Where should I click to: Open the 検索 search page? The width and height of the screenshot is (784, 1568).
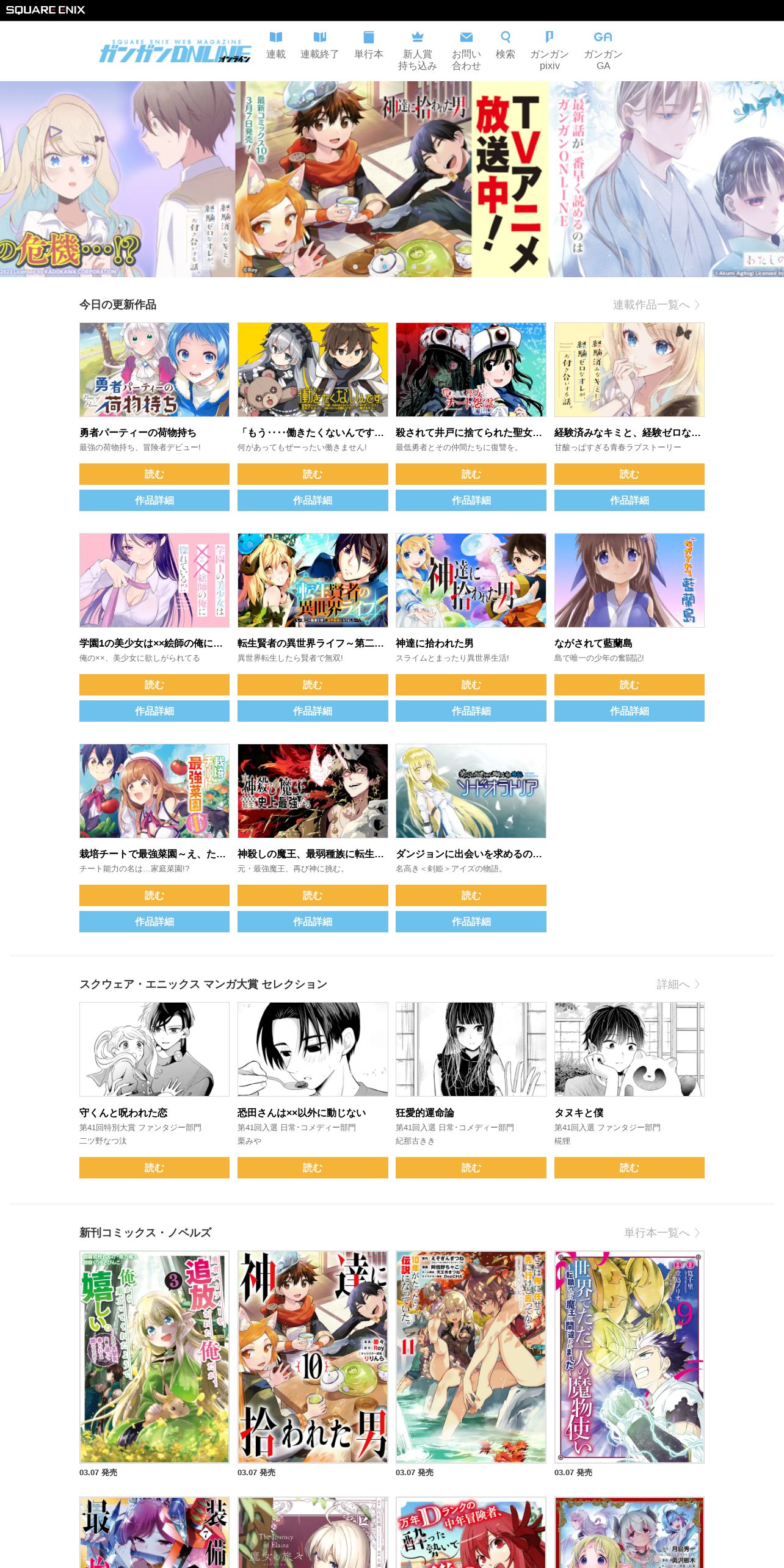coord(505,46)
